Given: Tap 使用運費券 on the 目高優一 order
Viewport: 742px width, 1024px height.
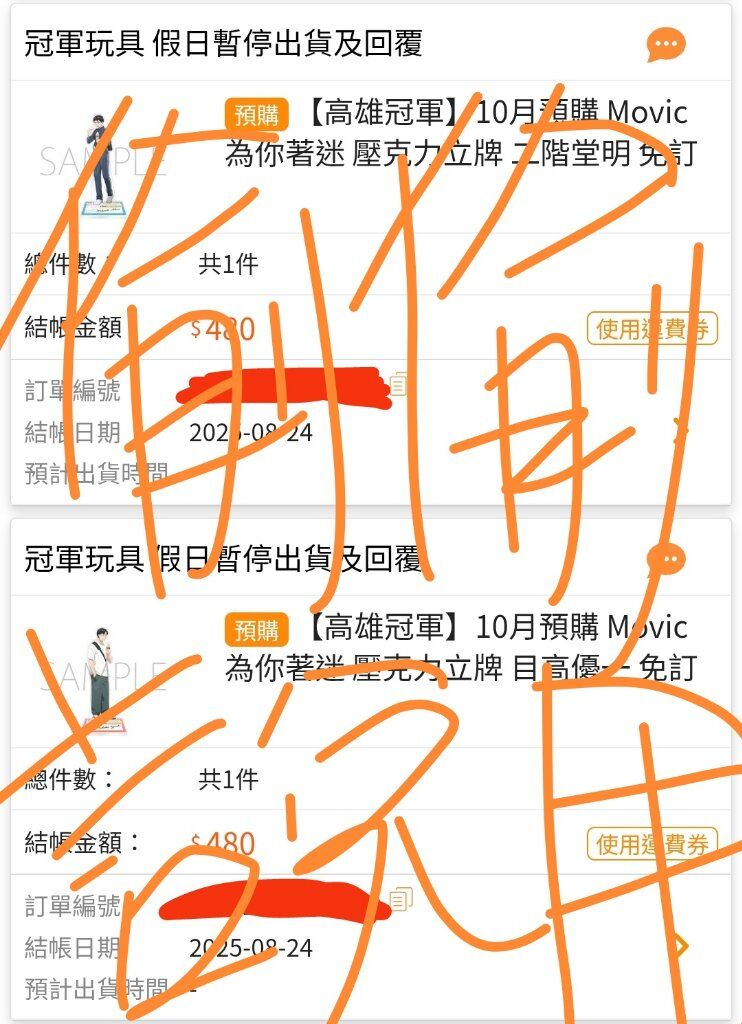Looking at the screenshot, I should [652, 844].
